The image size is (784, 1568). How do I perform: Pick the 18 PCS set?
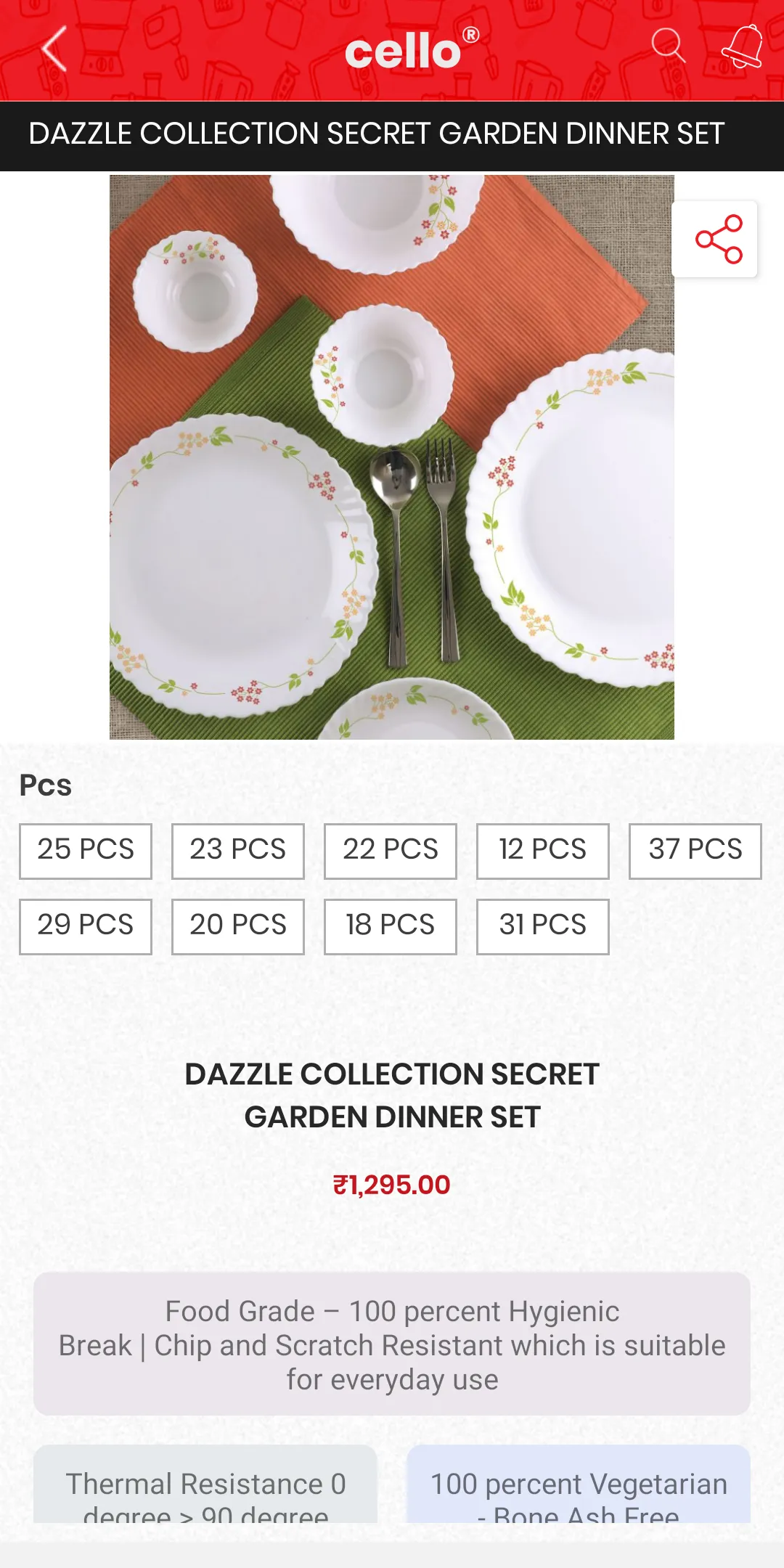[391, 926]
